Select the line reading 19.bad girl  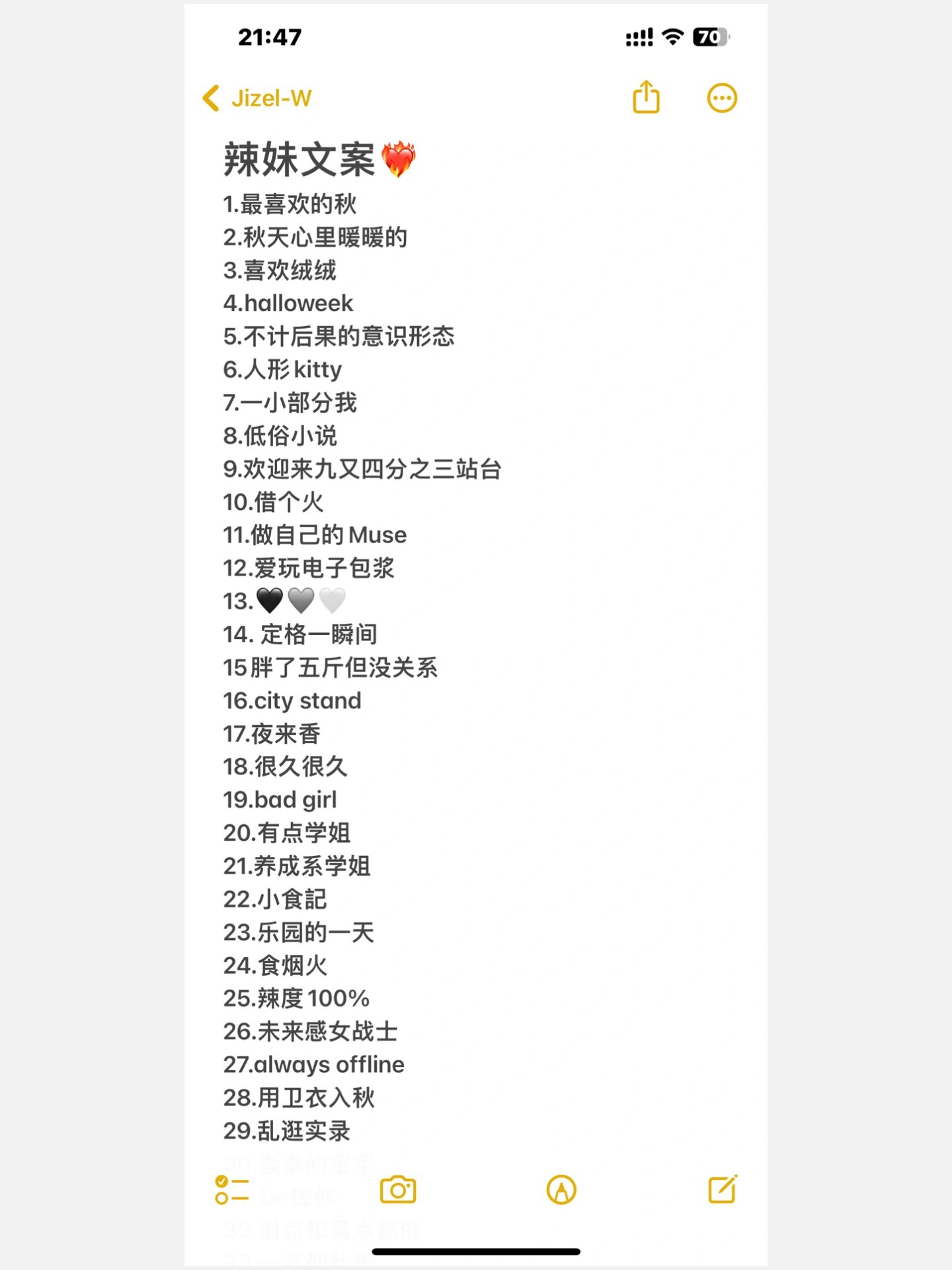[280, 800]
